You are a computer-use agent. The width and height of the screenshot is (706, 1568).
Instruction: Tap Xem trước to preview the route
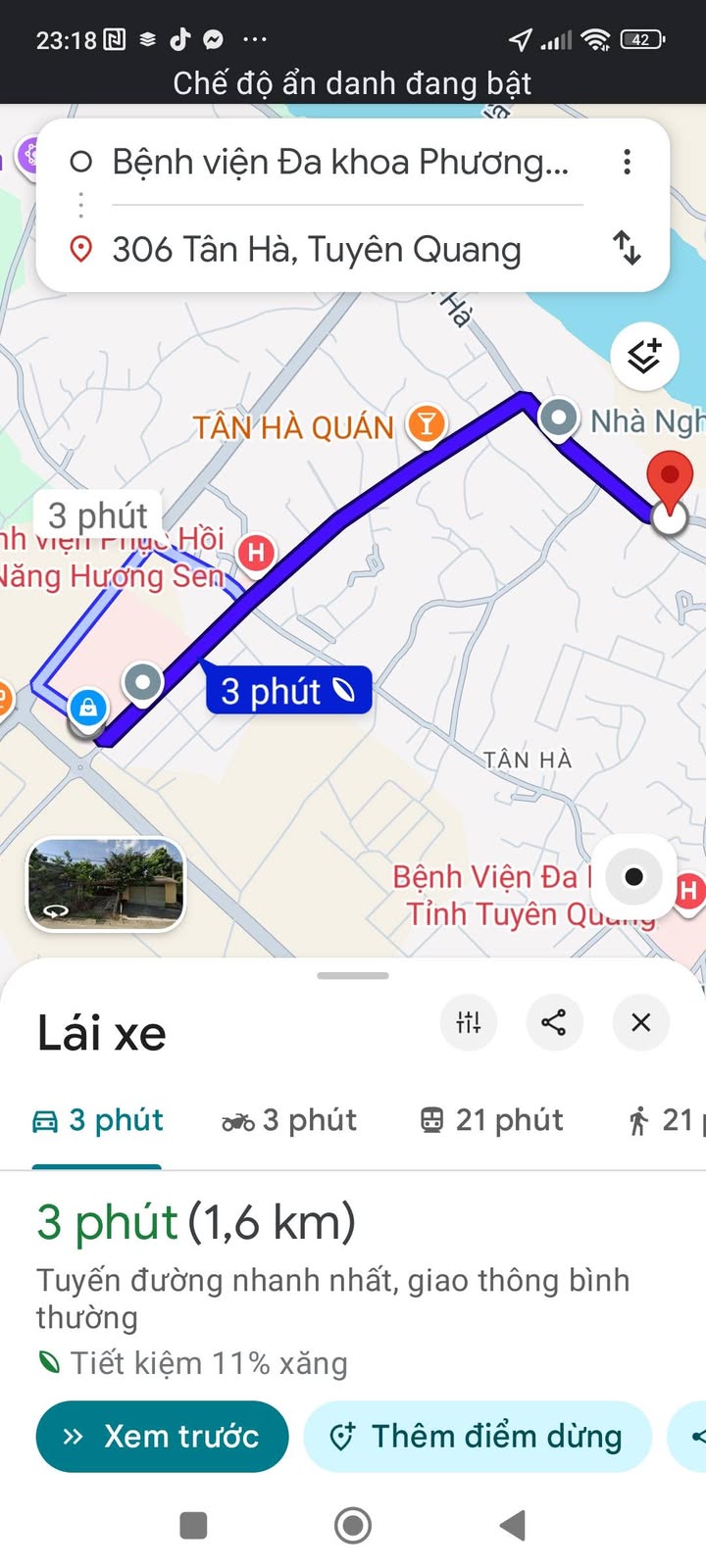162,1437
